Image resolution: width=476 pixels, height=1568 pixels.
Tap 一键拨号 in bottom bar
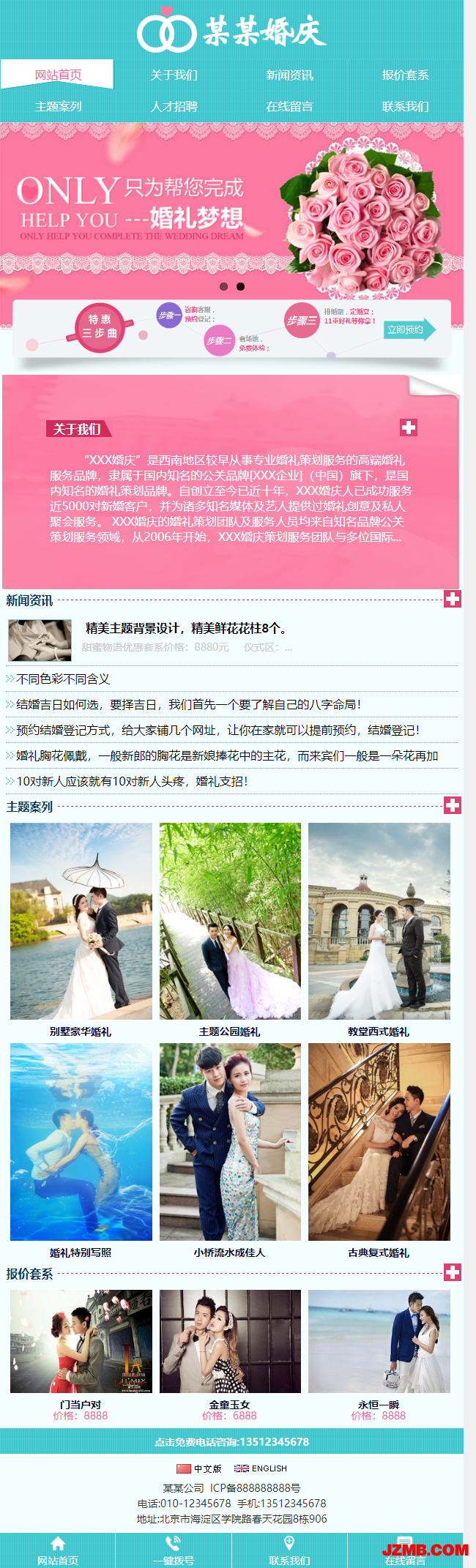click(x=174, y=1550)
